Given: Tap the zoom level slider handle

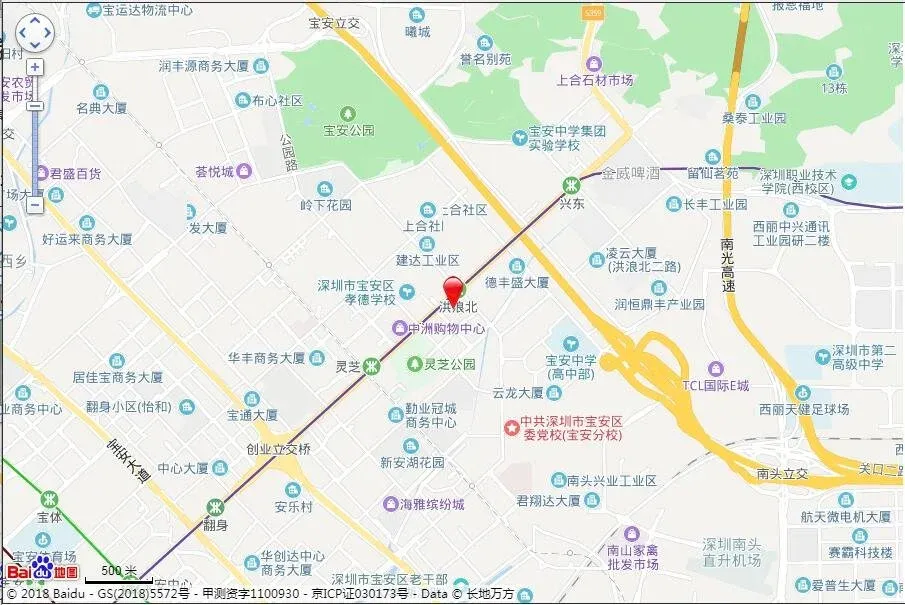Looking at the screenshot, I should point(35,106).
